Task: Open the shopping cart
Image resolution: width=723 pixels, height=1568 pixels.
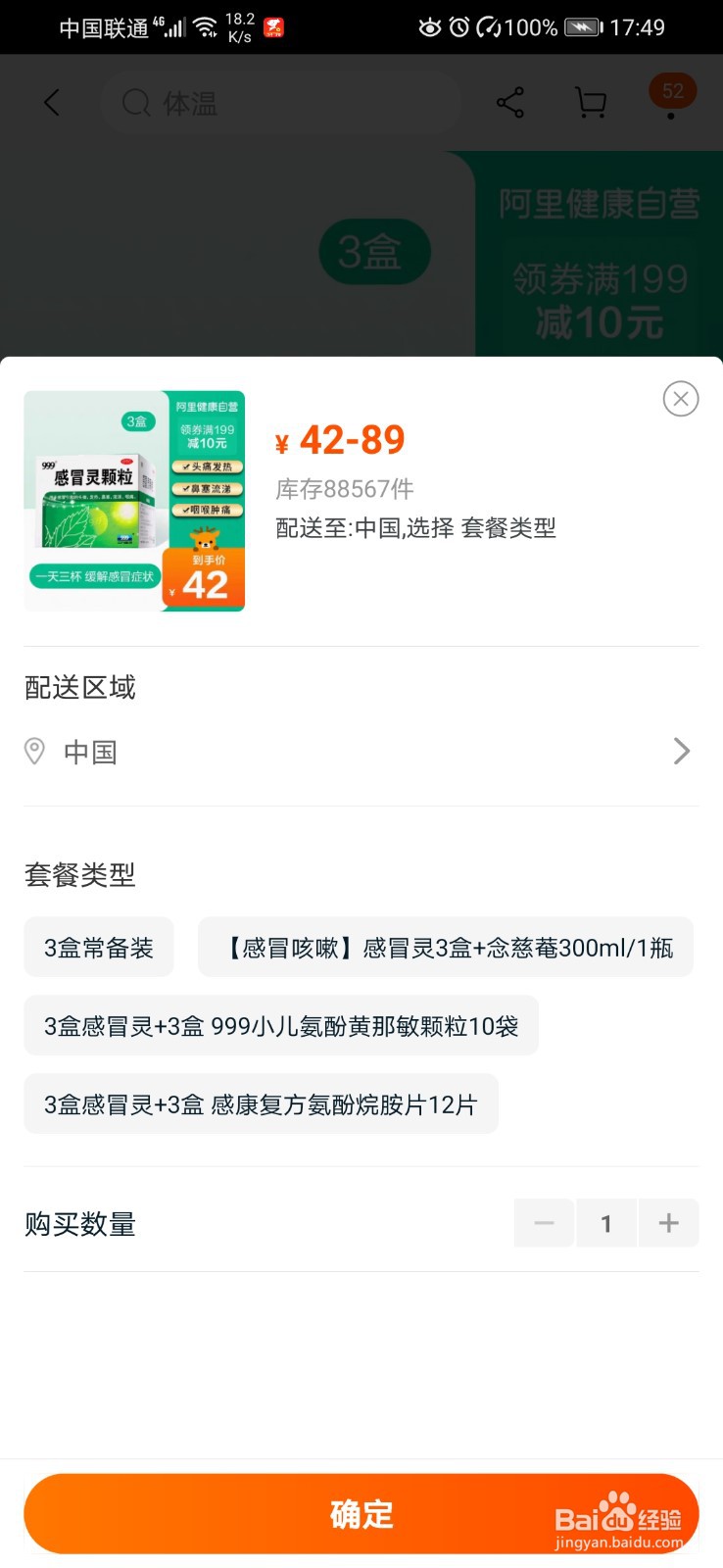Action: pyautogui.click(x=589, y=102)
